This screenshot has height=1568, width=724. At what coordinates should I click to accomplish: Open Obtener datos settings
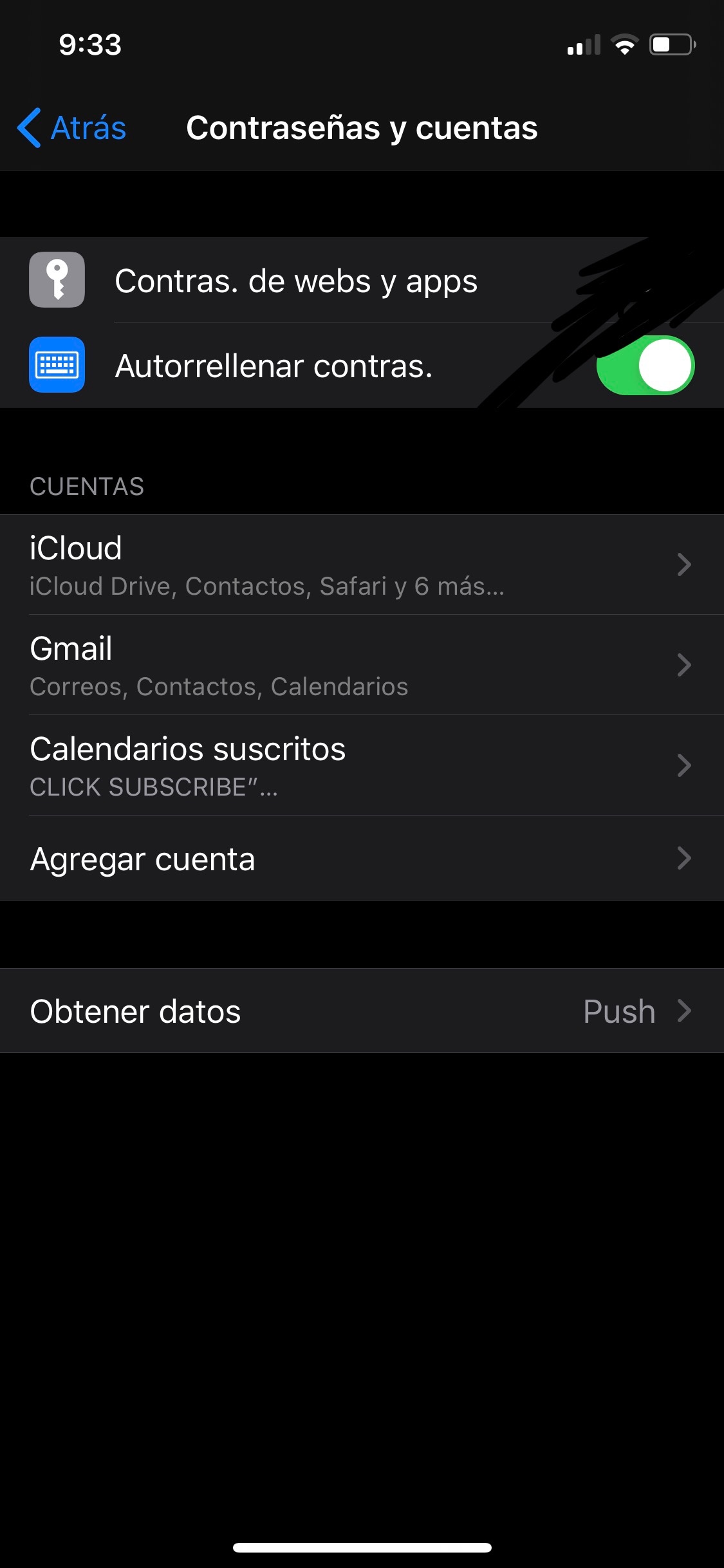point(362,1011)
